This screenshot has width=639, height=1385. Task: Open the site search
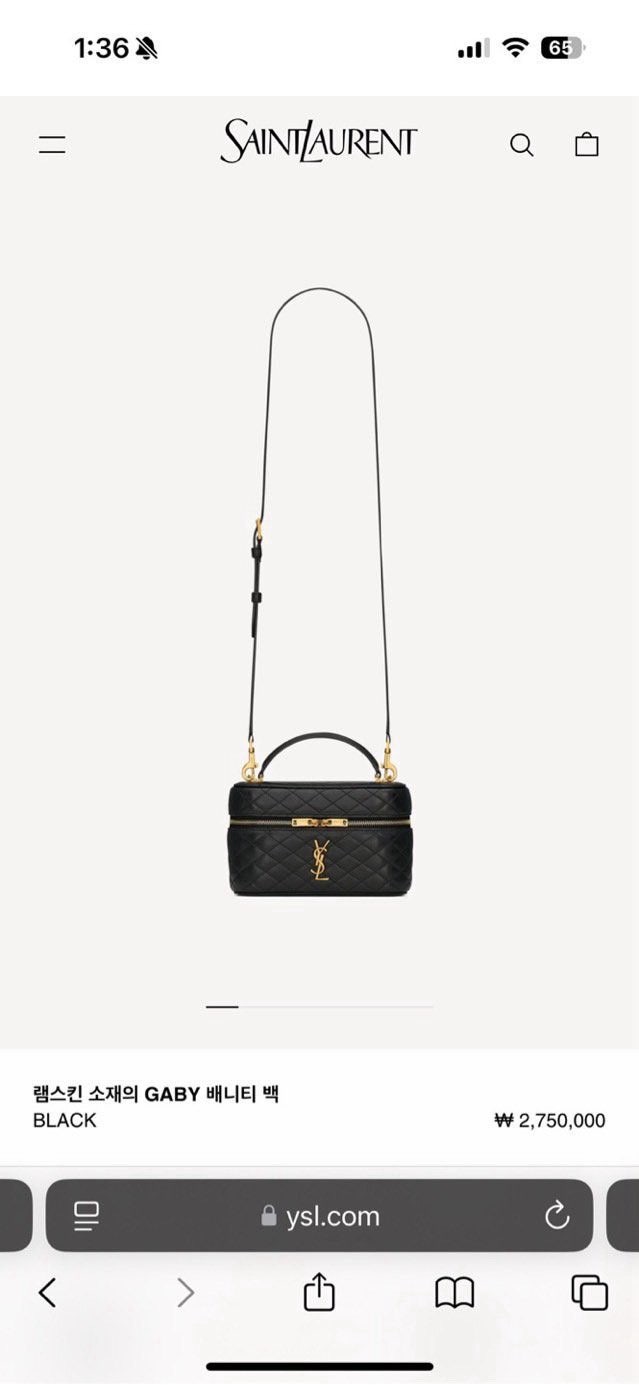point(521,145)
